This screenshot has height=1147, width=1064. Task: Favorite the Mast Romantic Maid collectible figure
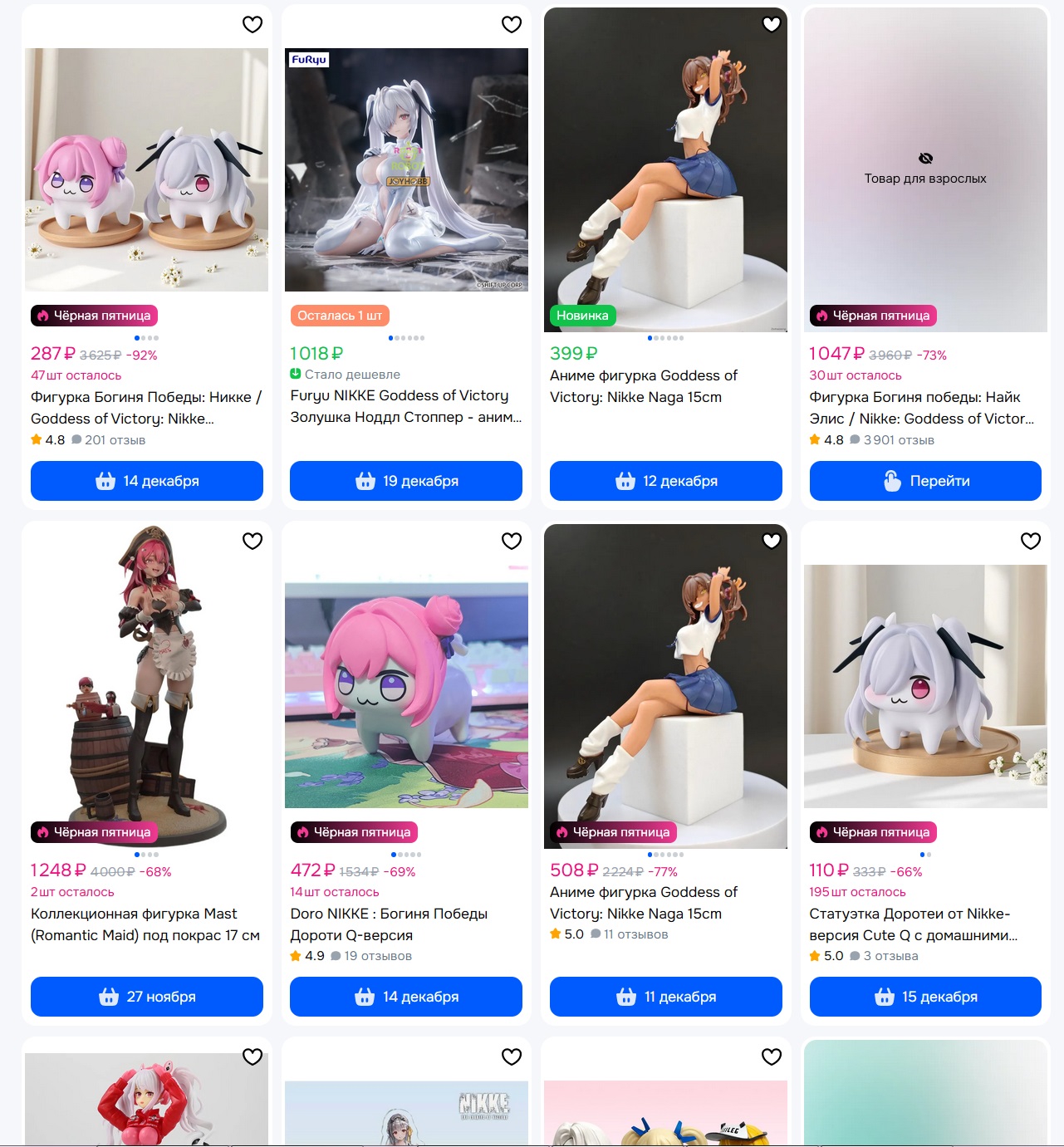pyautogui.click(x=253, y=542)
